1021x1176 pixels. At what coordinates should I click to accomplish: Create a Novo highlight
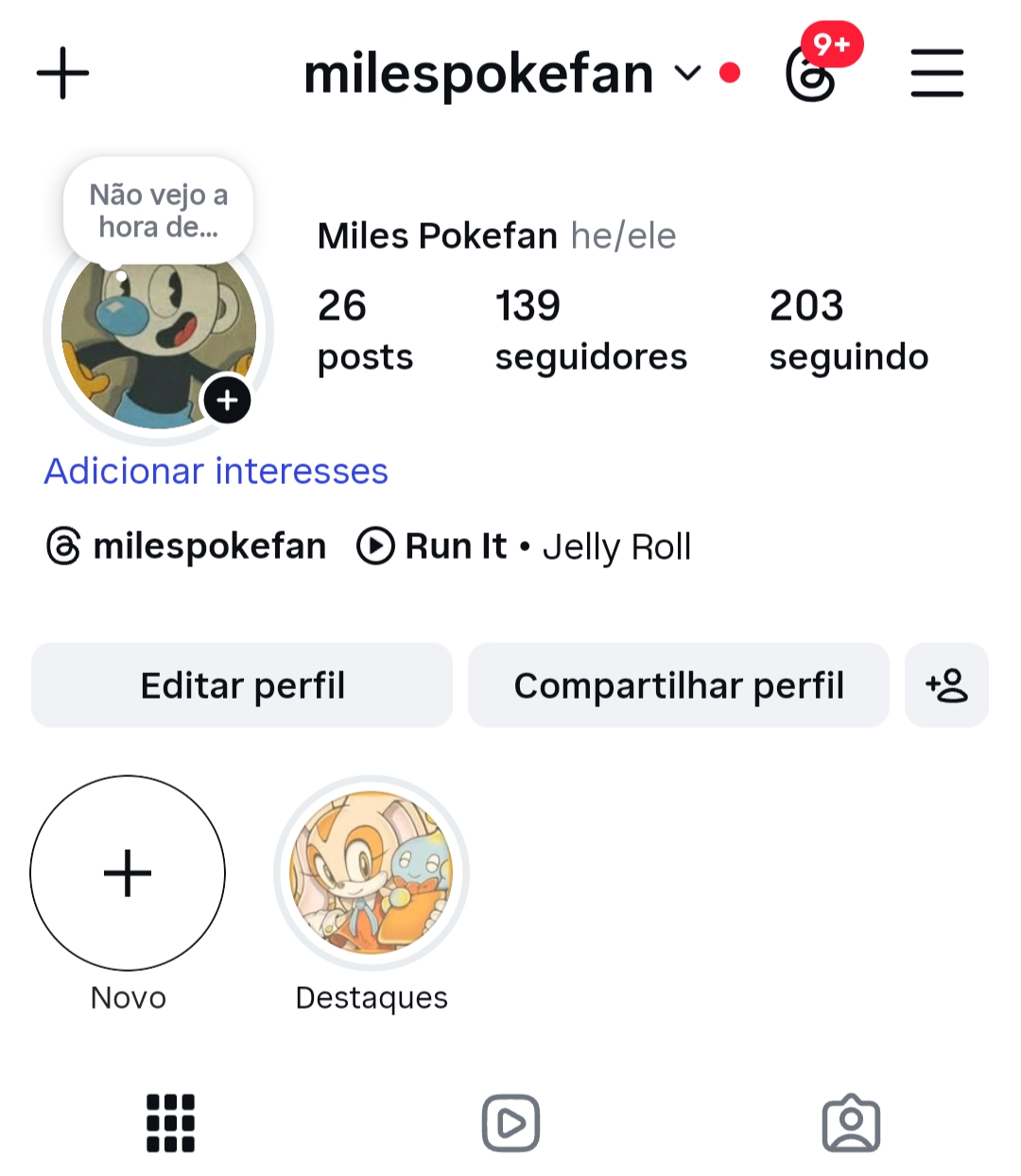[x=128, y=873]
